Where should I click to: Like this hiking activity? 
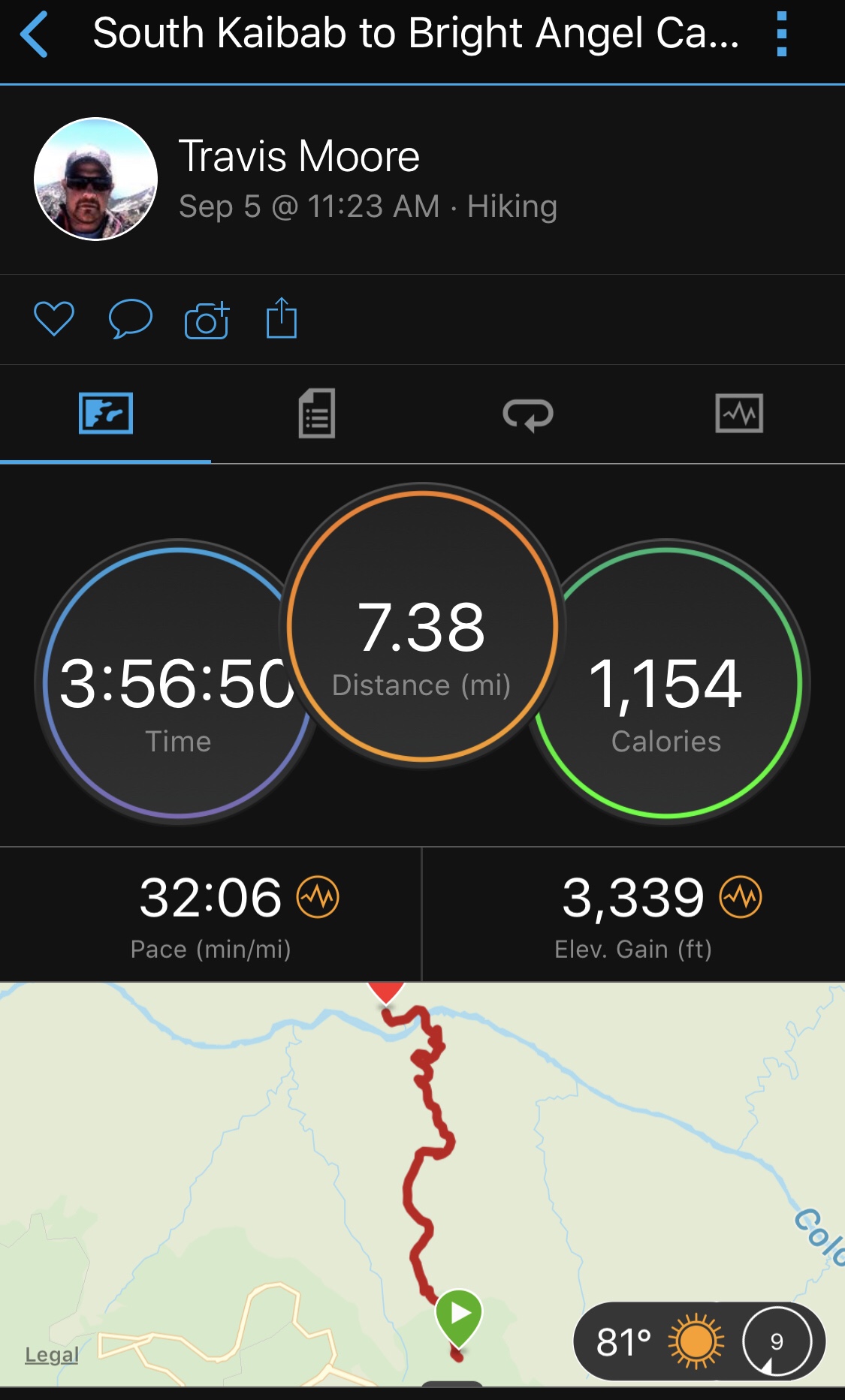point(54,319)
